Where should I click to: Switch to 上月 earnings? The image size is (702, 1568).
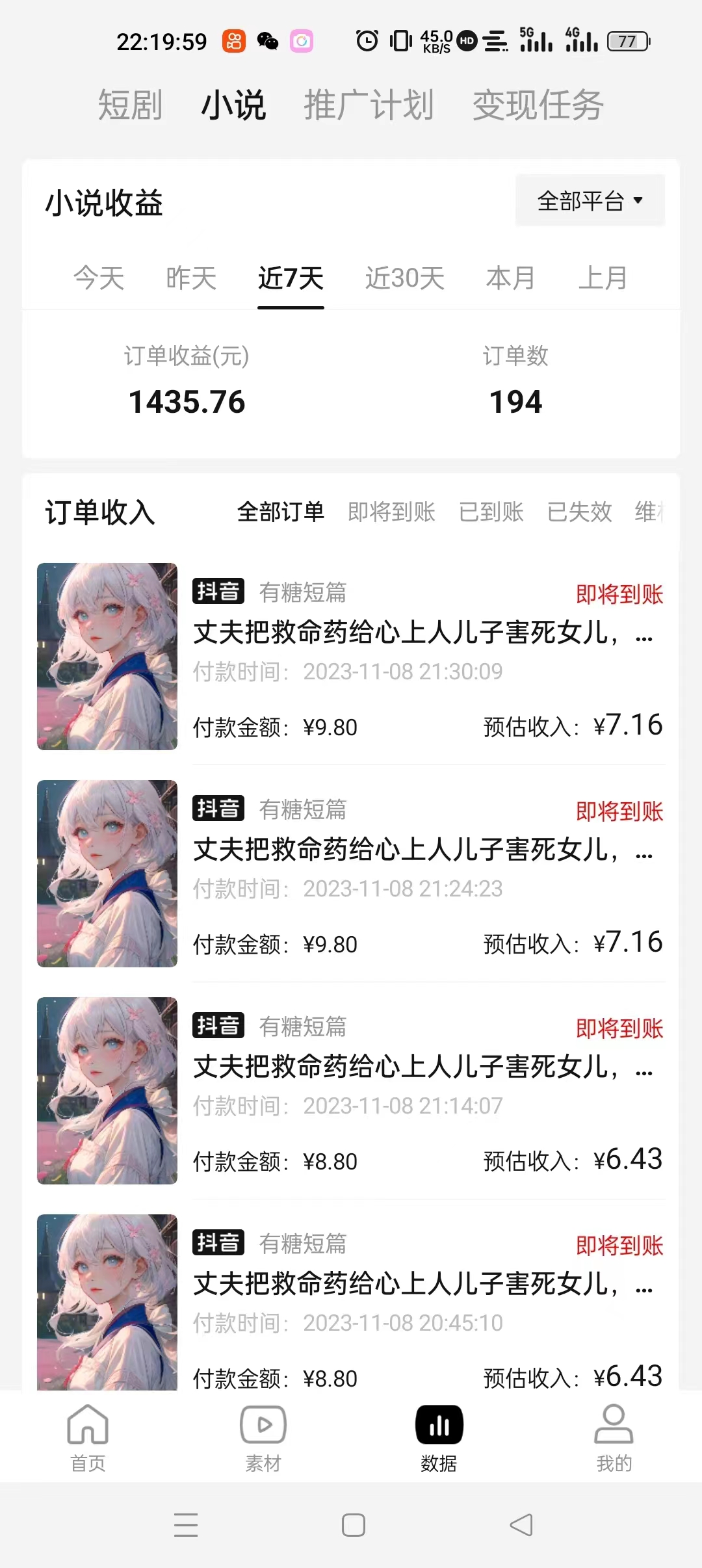(x=603, y=278)
